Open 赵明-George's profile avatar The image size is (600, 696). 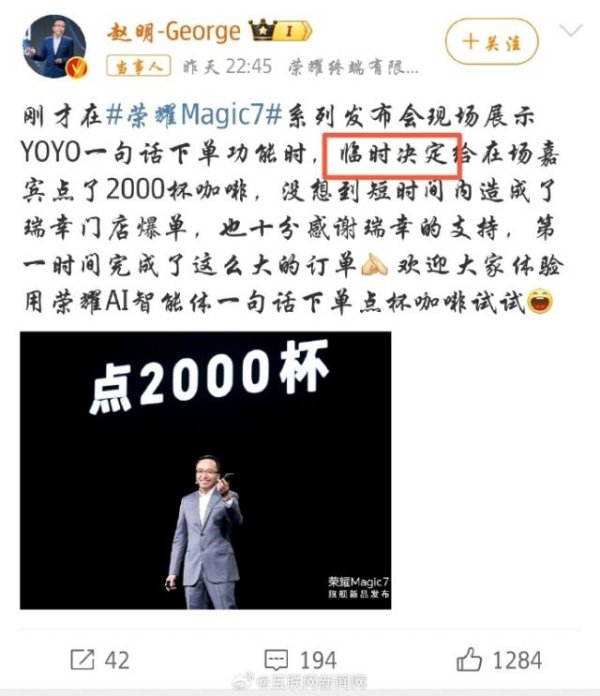click(52, 45)
